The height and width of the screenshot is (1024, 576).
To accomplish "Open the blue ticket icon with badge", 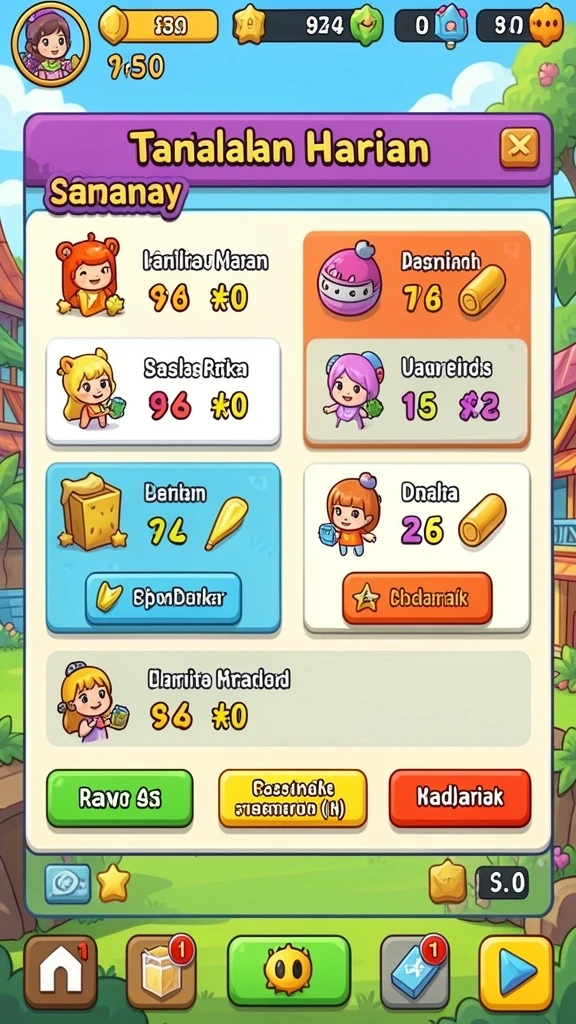I will pos(415,972).
